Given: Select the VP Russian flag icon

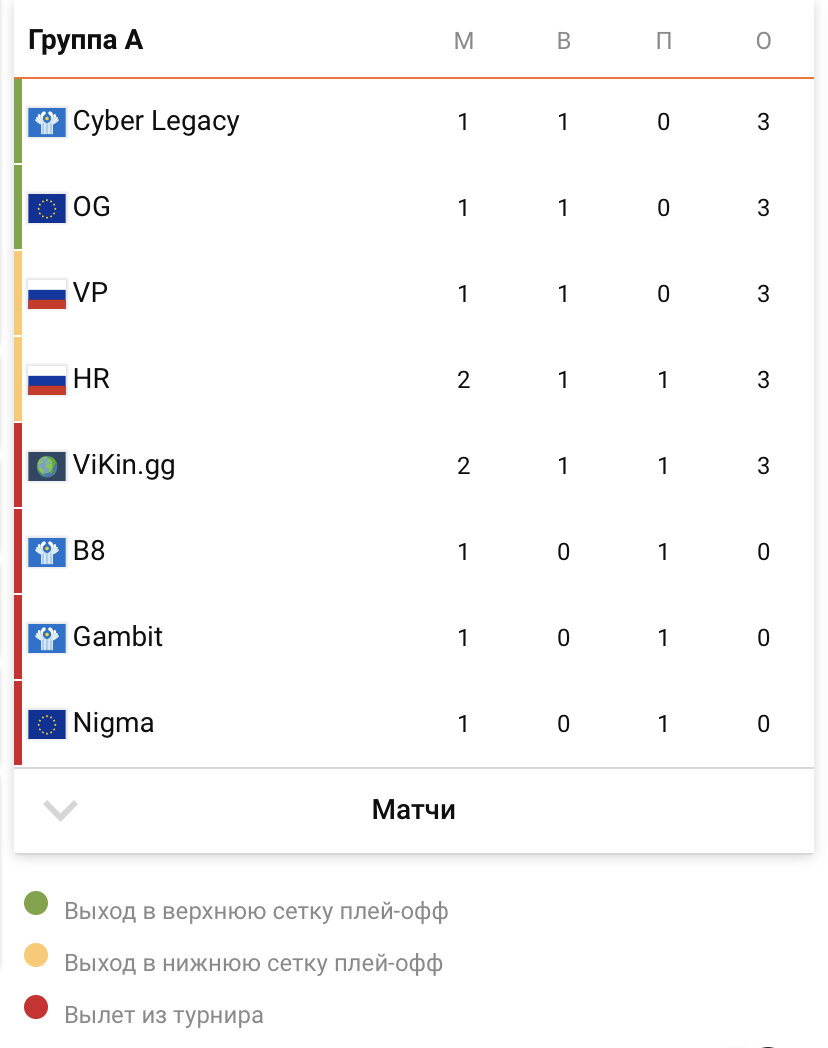Looking at the screenshot, I should point(46,293).
